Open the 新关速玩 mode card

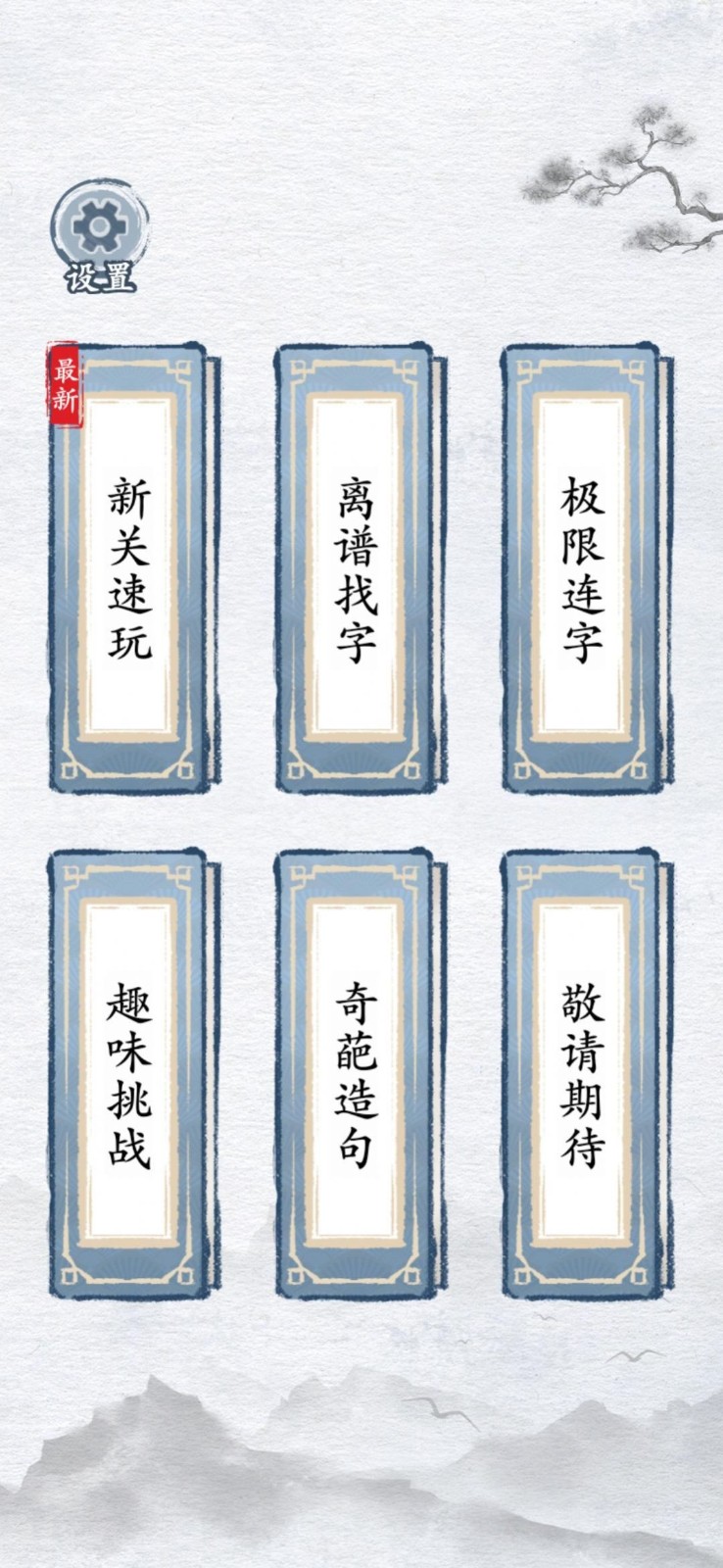click(130, 568)
